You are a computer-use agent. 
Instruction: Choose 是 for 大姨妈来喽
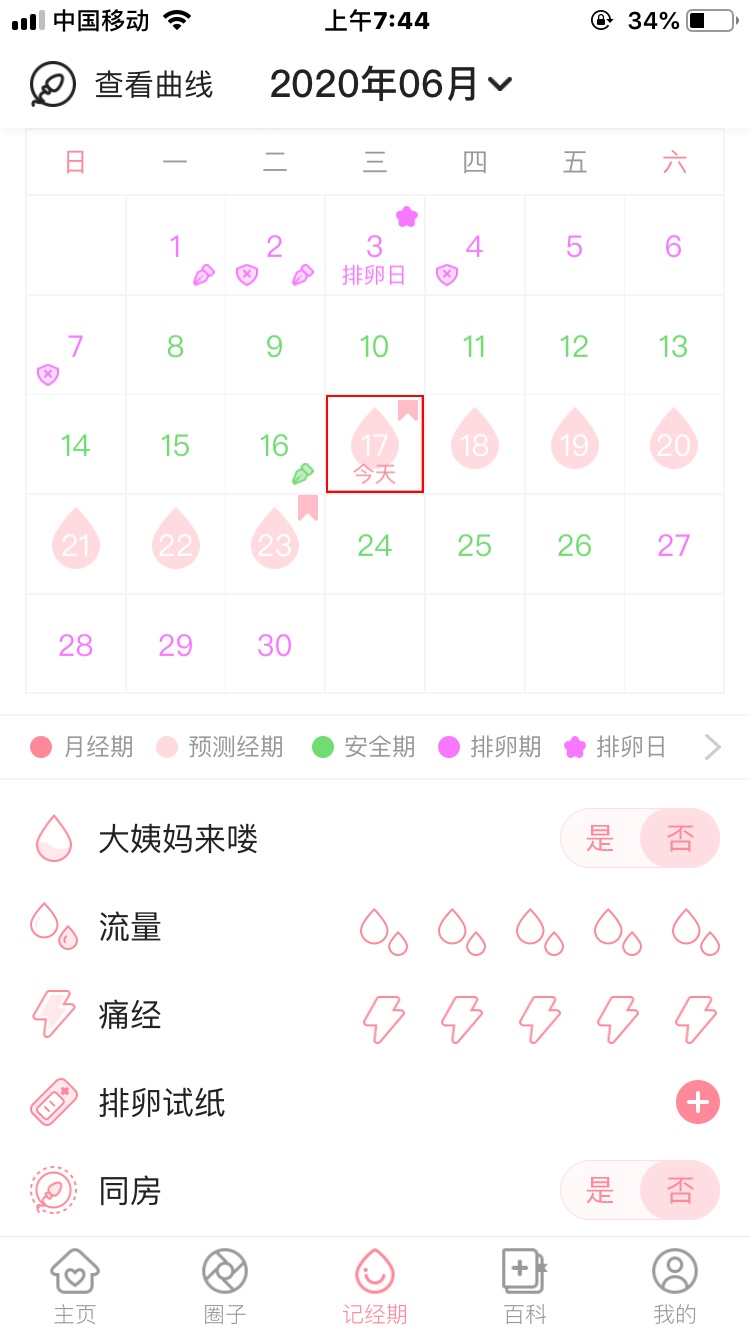coord(600,838)
